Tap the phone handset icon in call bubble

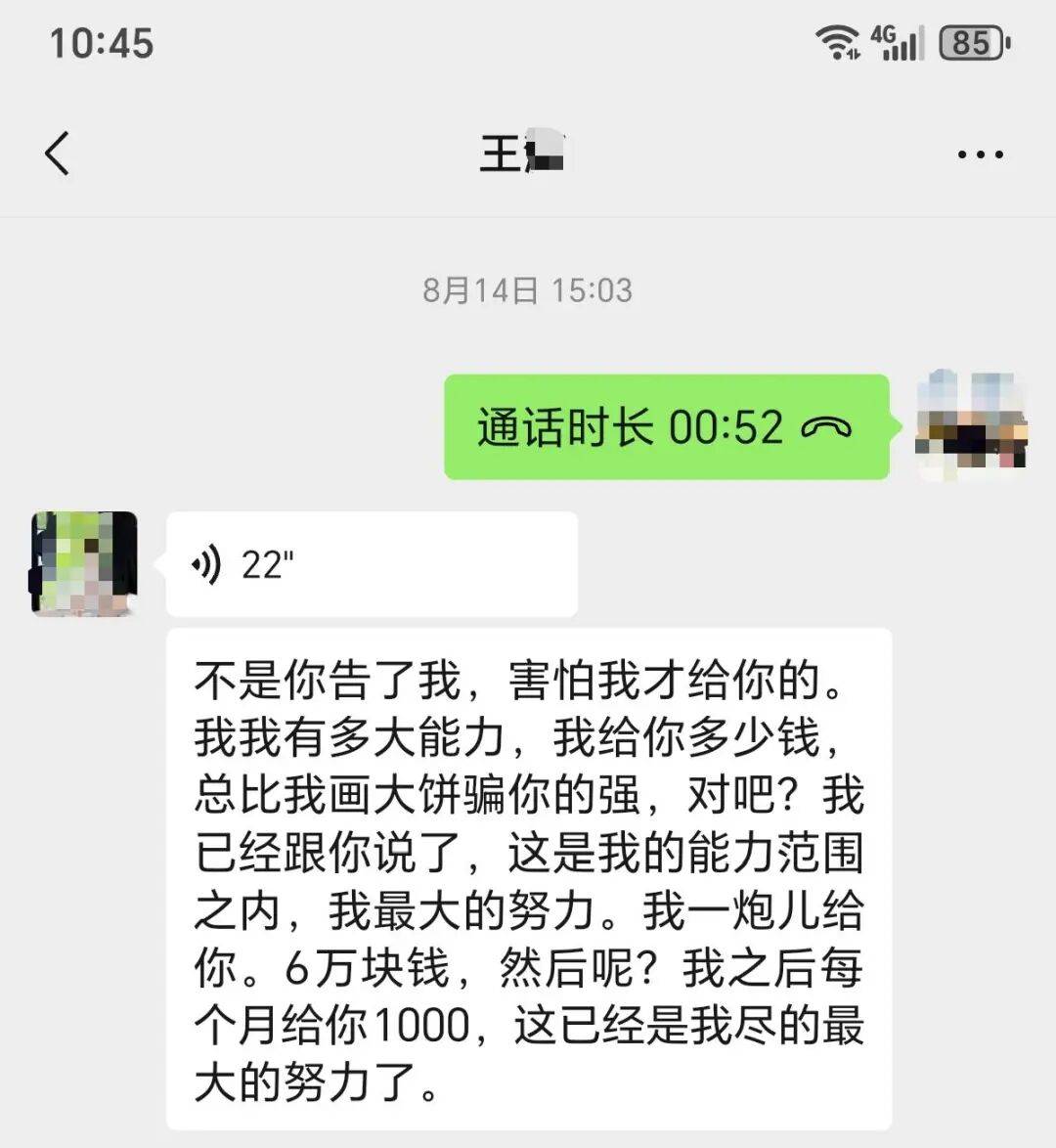824,427
